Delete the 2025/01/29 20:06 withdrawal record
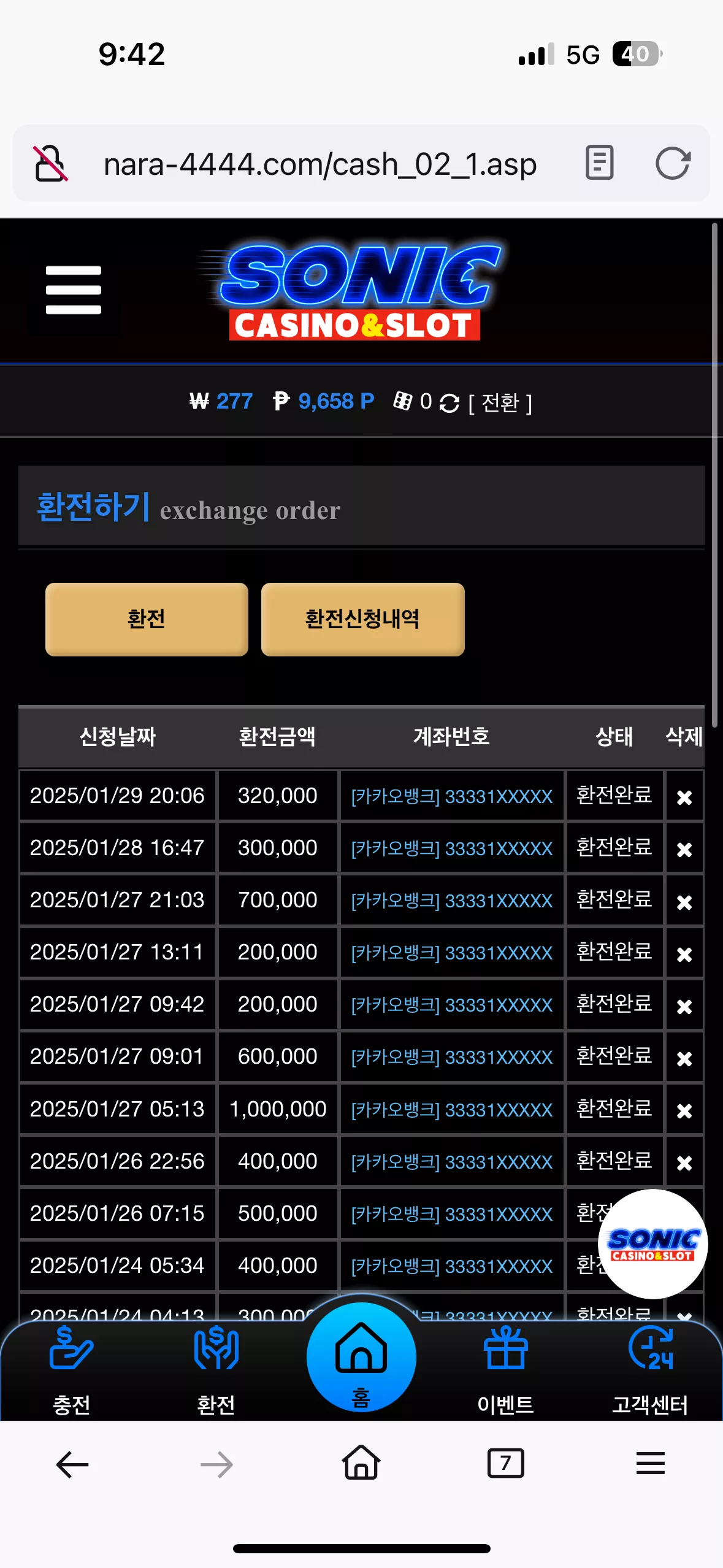The height and width of the screenshot is (1568, 723). point(684,797)
